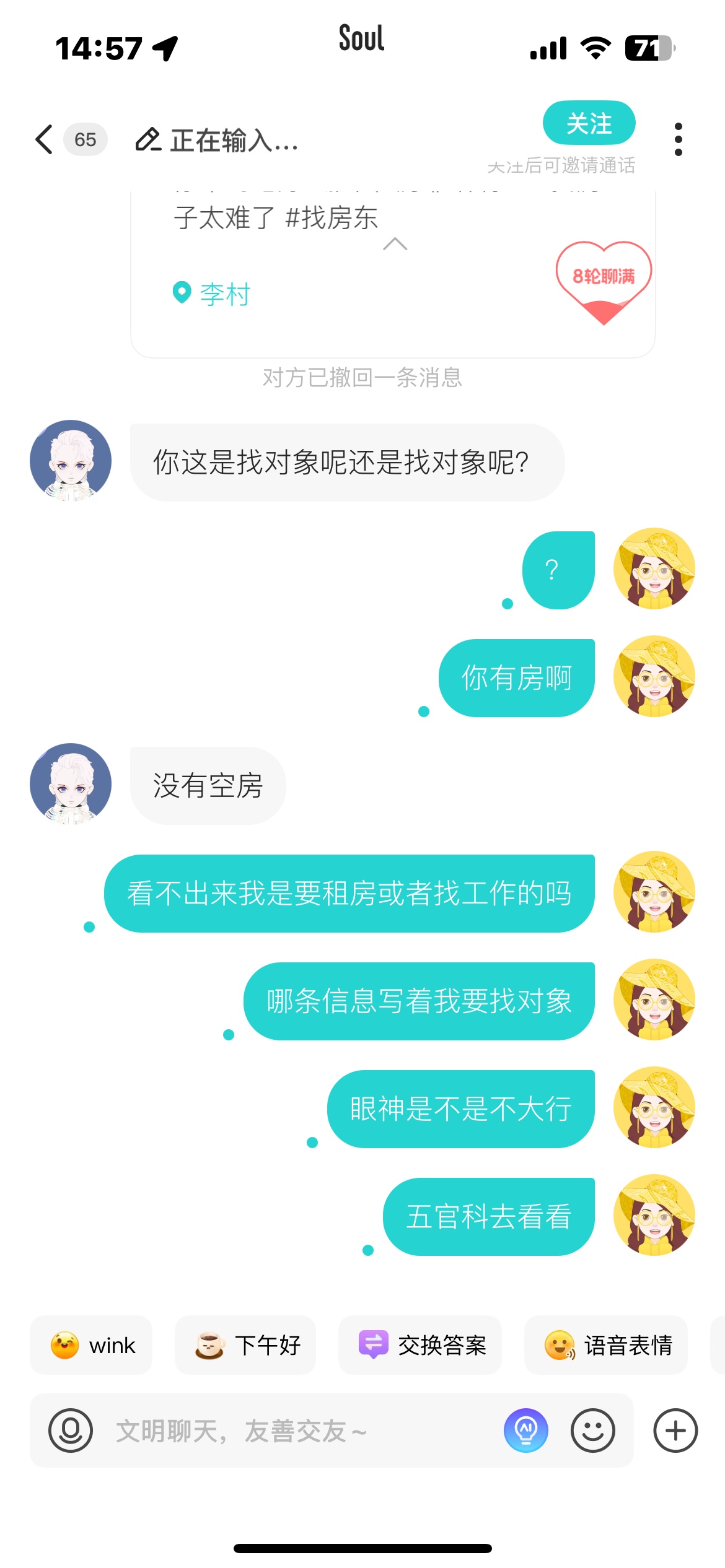Send the wink quick reply
Screen dimensions: 725x1568
click(92, 1345)
